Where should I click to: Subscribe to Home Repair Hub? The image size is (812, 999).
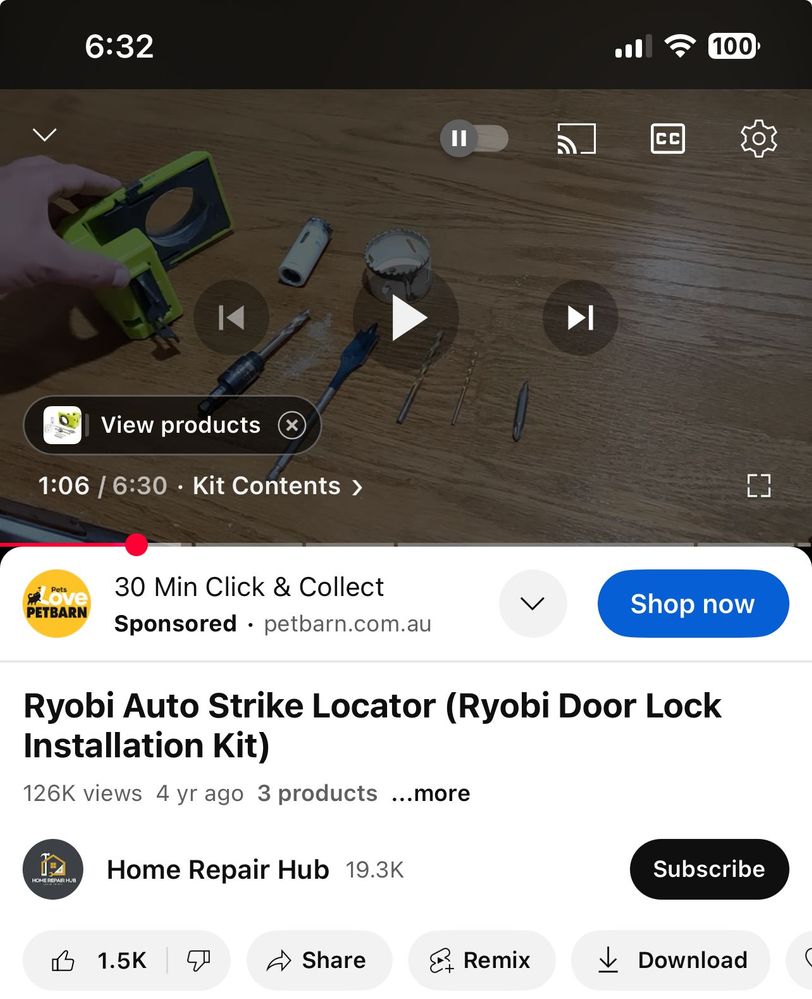click(x=708, y=869)
